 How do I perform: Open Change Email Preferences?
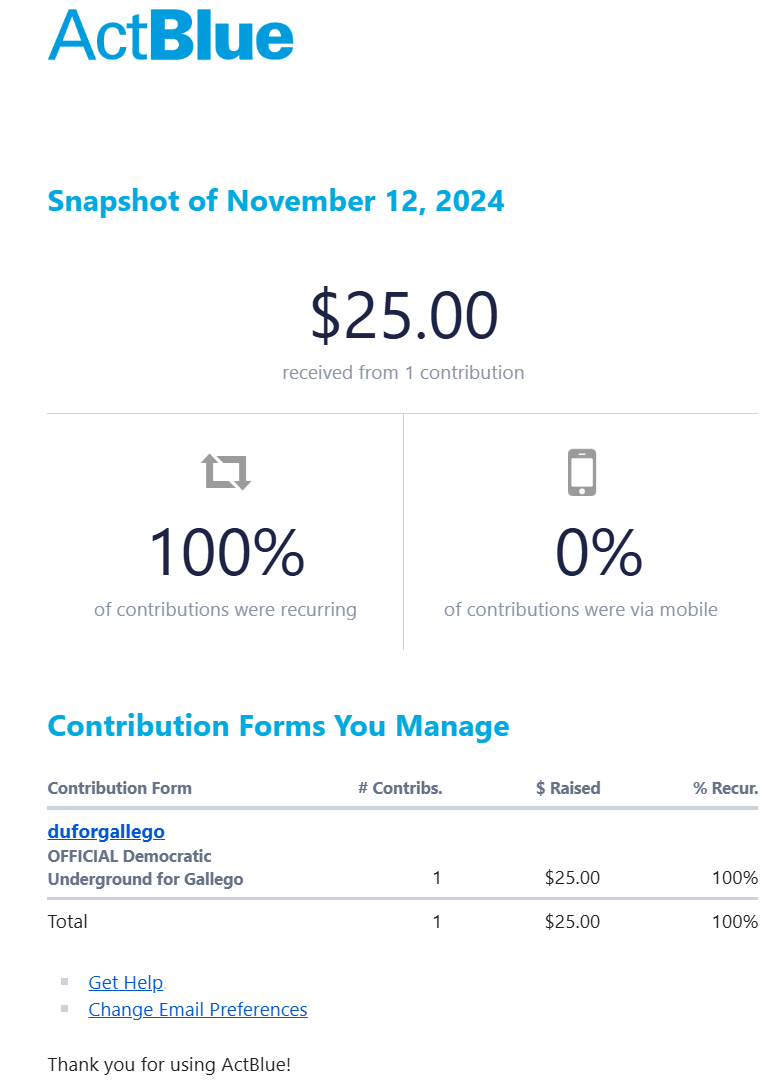(x=198, y=1009)
